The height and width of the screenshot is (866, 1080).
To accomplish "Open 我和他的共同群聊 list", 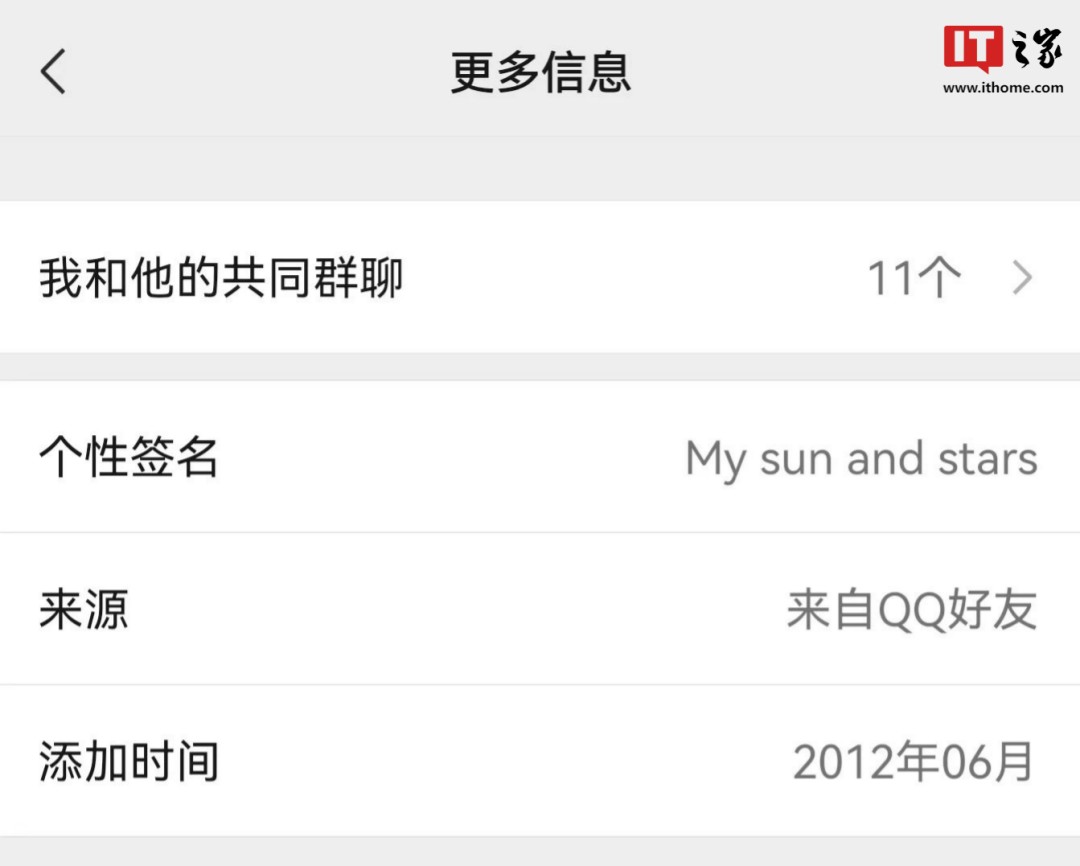I will coord(538,278).
